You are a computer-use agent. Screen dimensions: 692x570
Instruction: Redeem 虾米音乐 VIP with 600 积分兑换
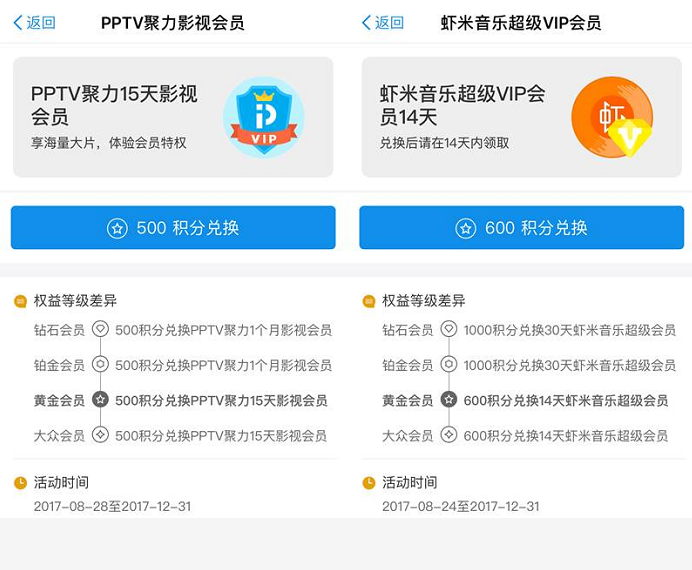coord(521,228)
